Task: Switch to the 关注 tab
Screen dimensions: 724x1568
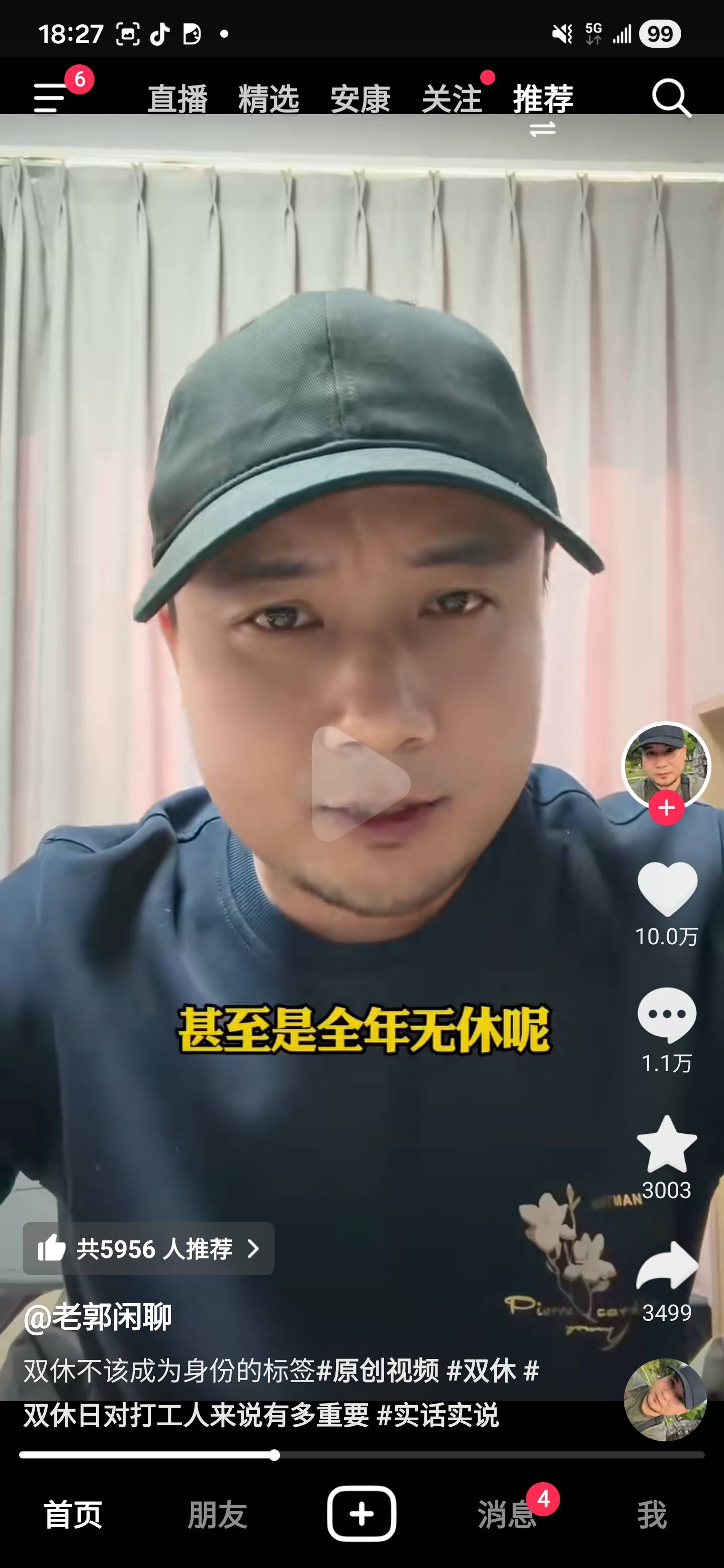Action: (451, 99)
